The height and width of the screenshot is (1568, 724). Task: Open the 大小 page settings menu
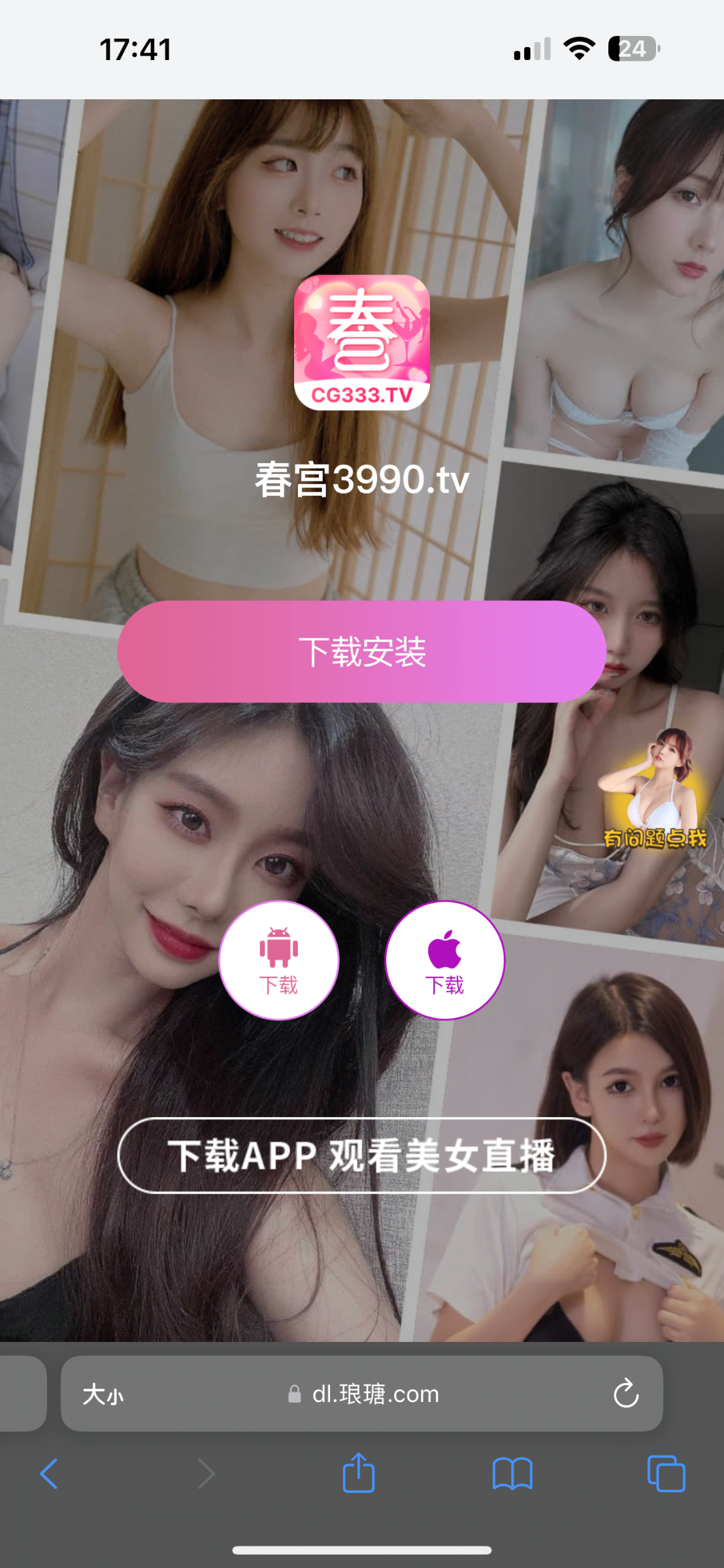coord(103,1394)
